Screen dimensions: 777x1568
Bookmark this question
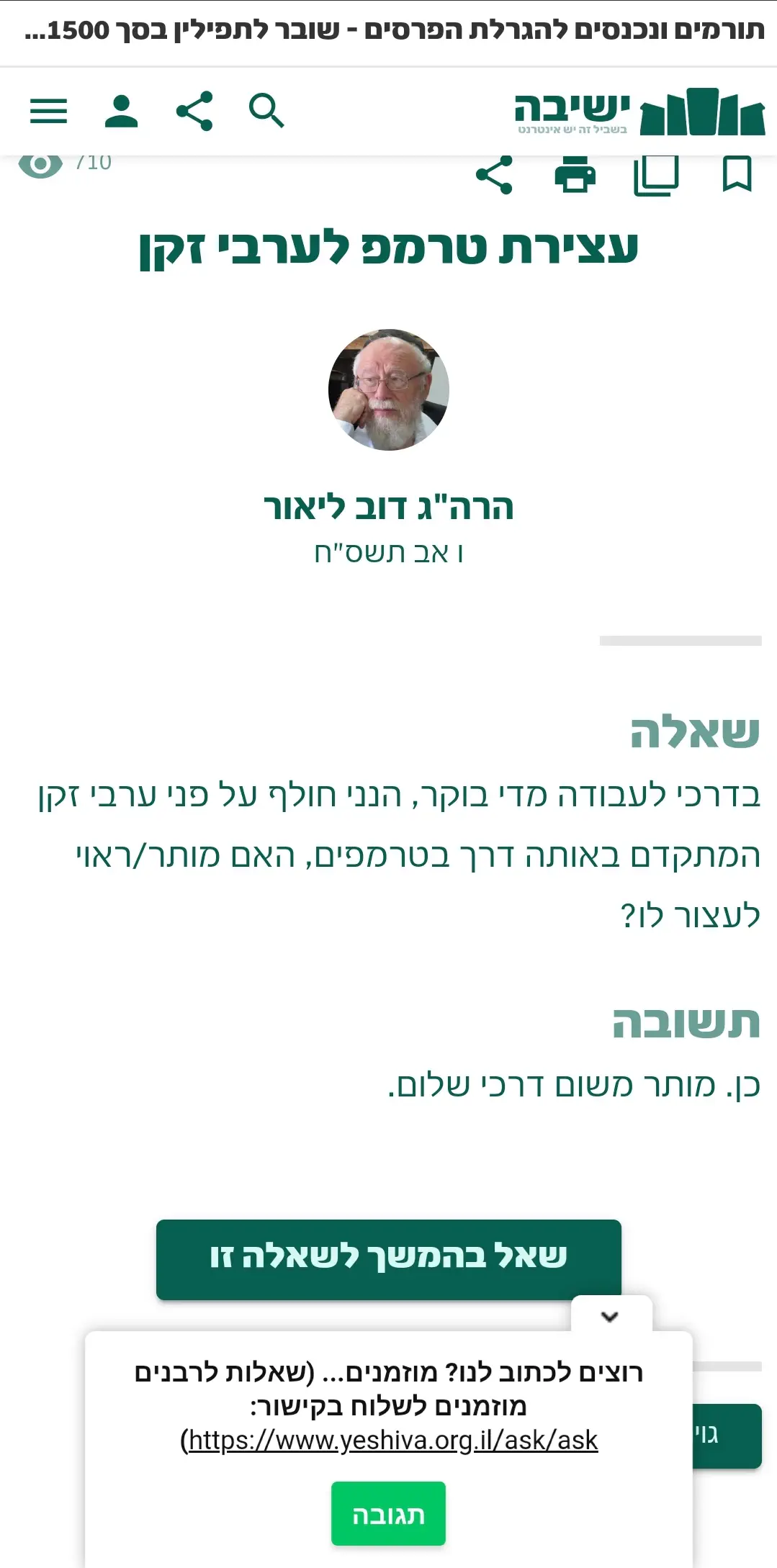(x=737, y=174)
